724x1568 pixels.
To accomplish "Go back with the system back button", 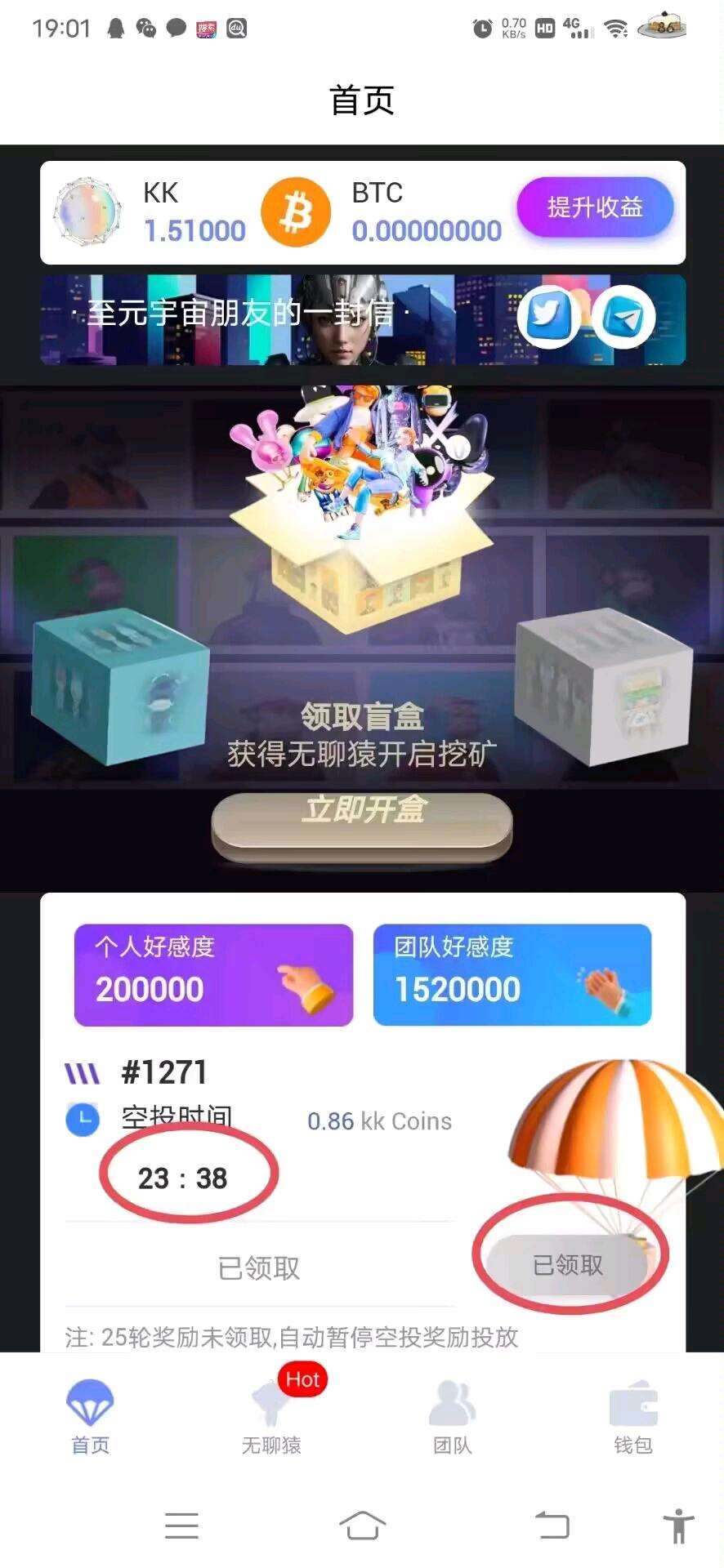I will tap(552, 1525).
